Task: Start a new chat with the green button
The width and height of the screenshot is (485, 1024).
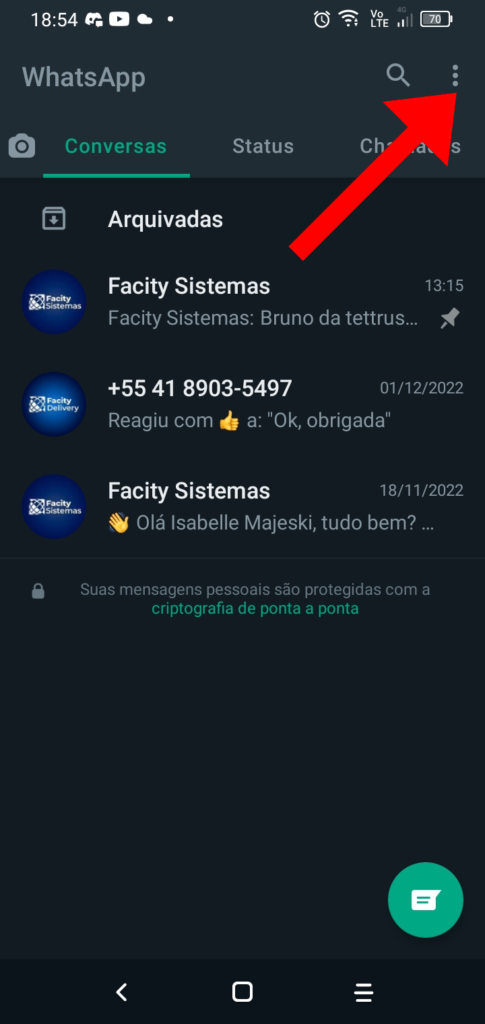Action: coord(426,900)
